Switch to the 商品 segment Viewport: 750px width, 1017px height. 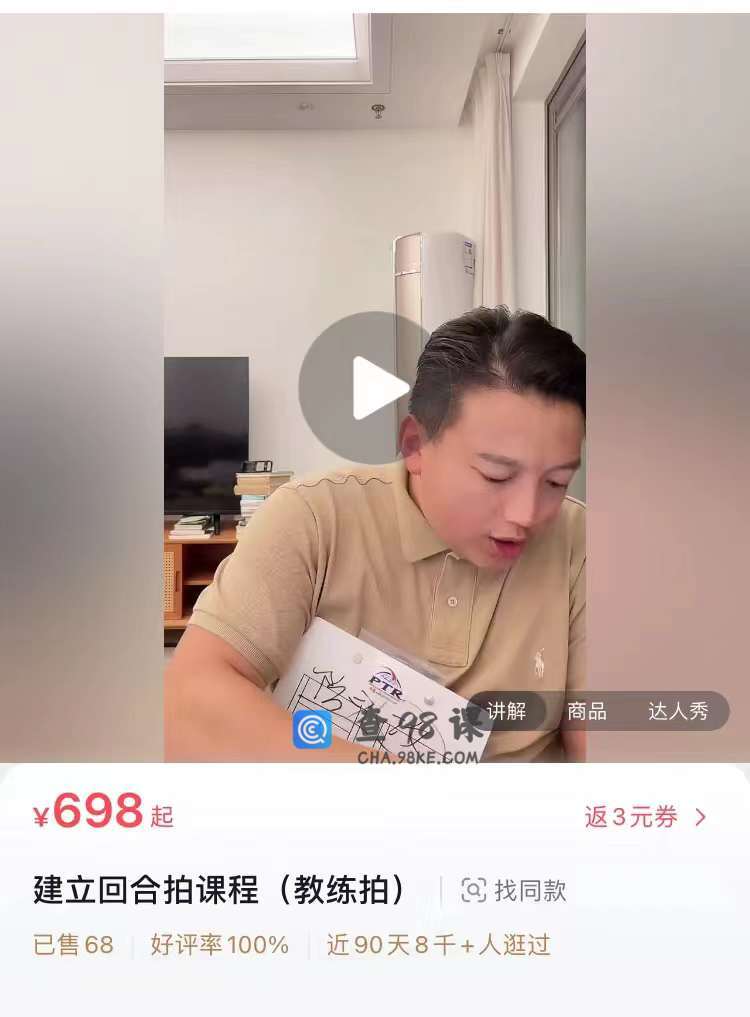coord(587,711)
